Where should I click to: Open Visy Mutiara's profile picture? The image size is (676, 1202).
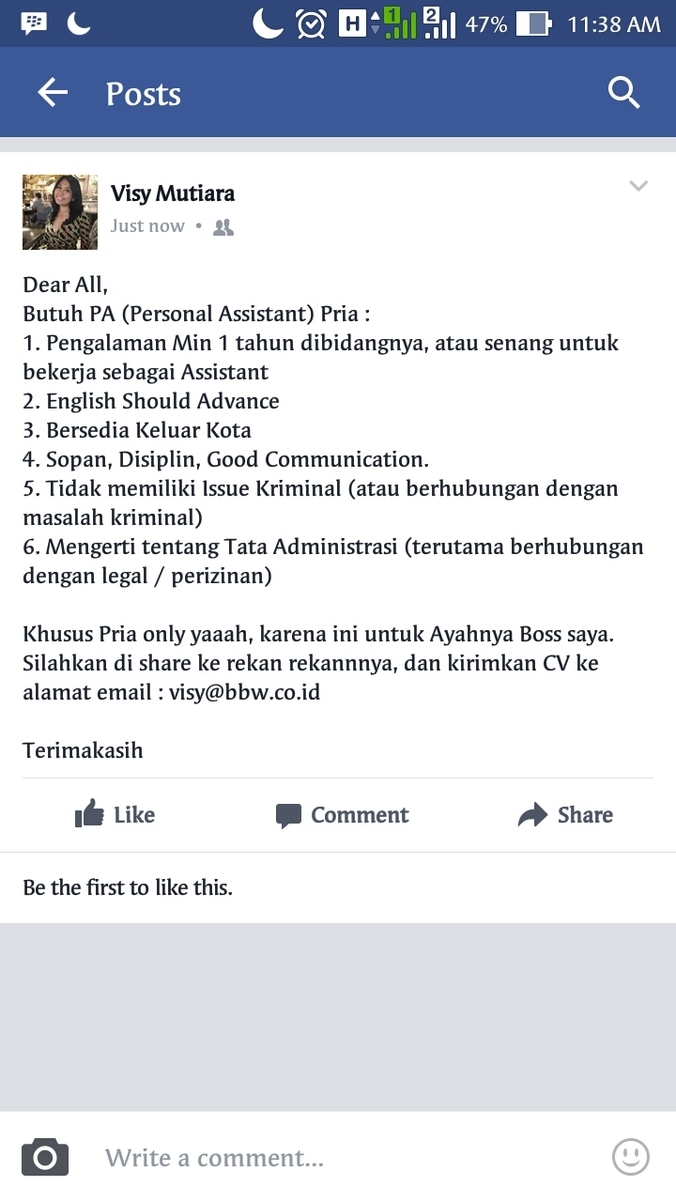(60, 212)
